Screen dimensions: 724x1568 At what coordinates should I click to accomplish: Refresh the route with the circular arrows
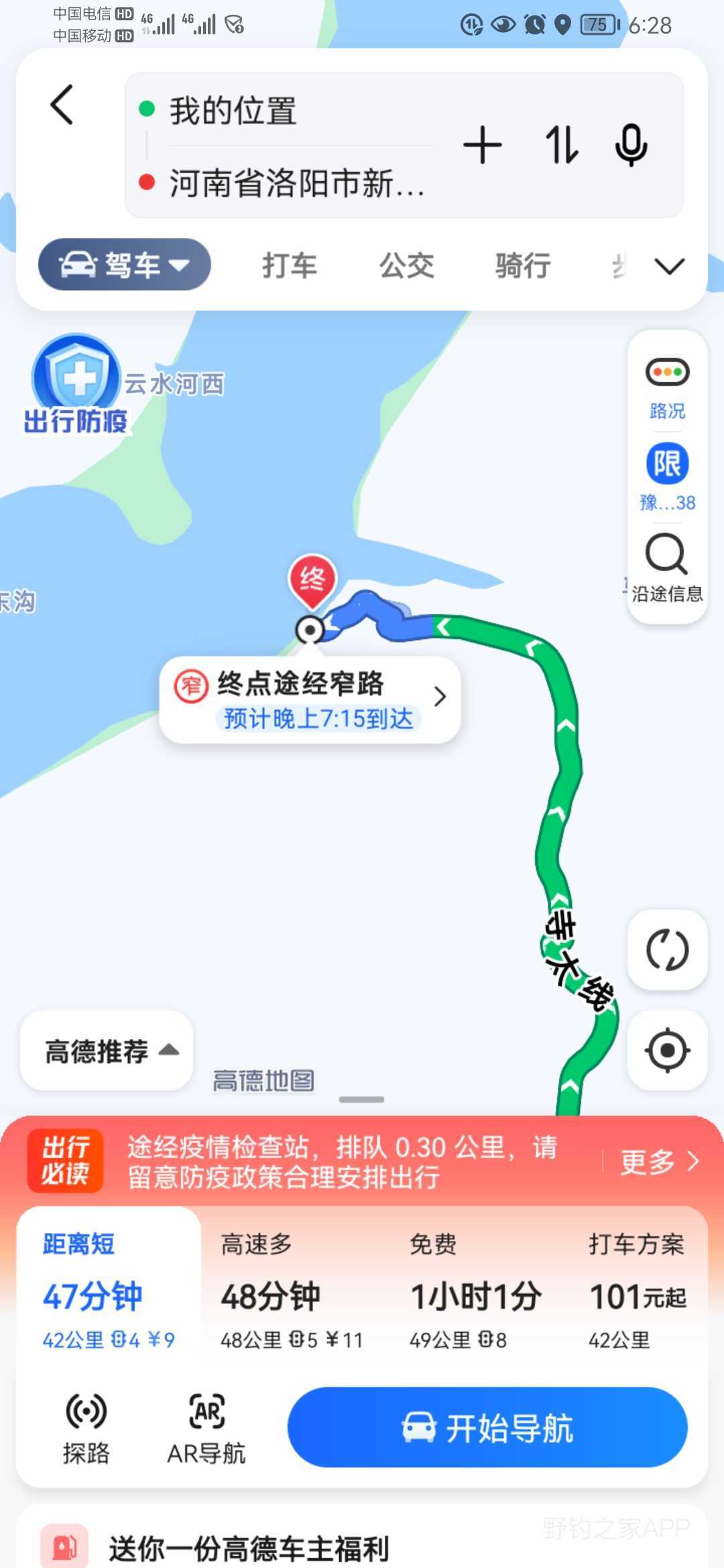[667, 950]
